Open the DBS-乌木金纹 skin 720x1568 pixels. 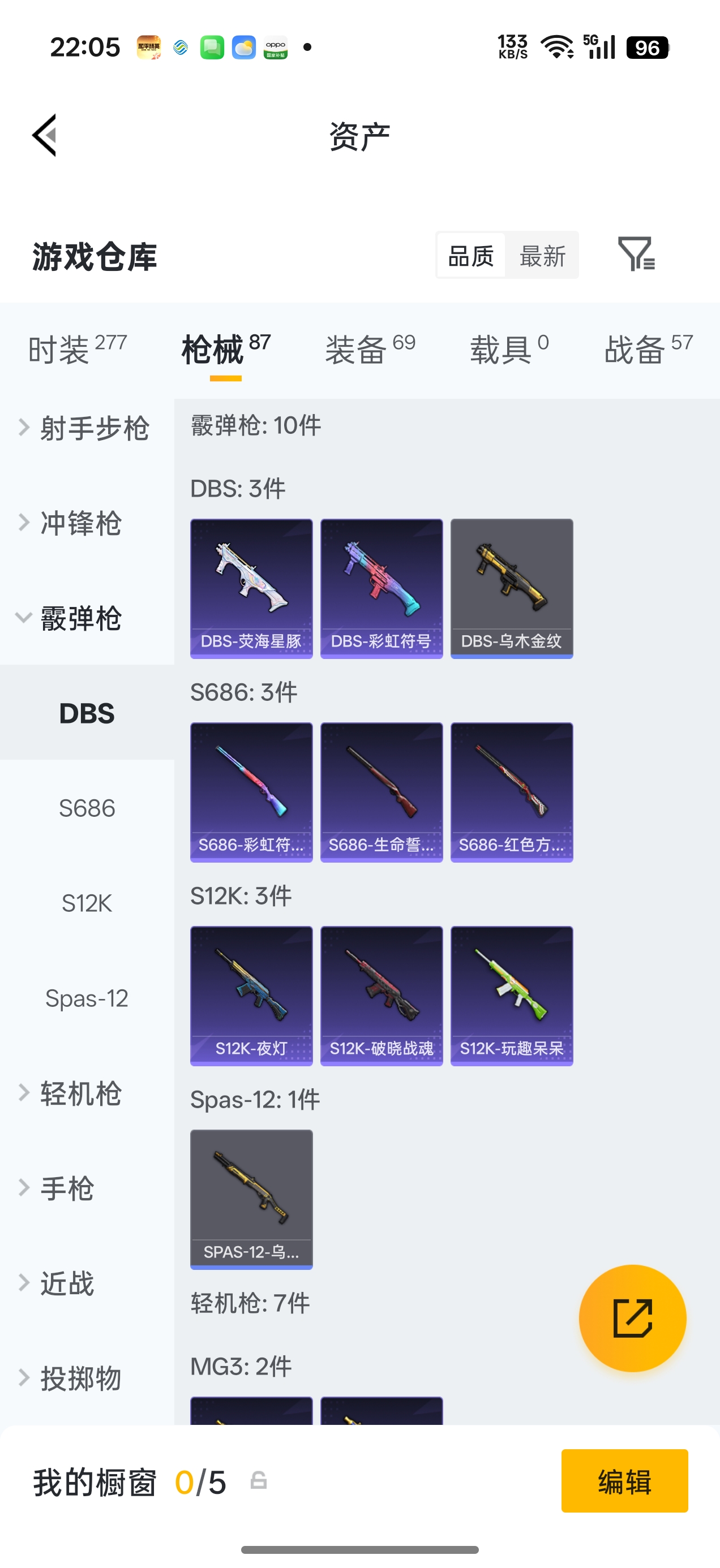pos(511,588)
